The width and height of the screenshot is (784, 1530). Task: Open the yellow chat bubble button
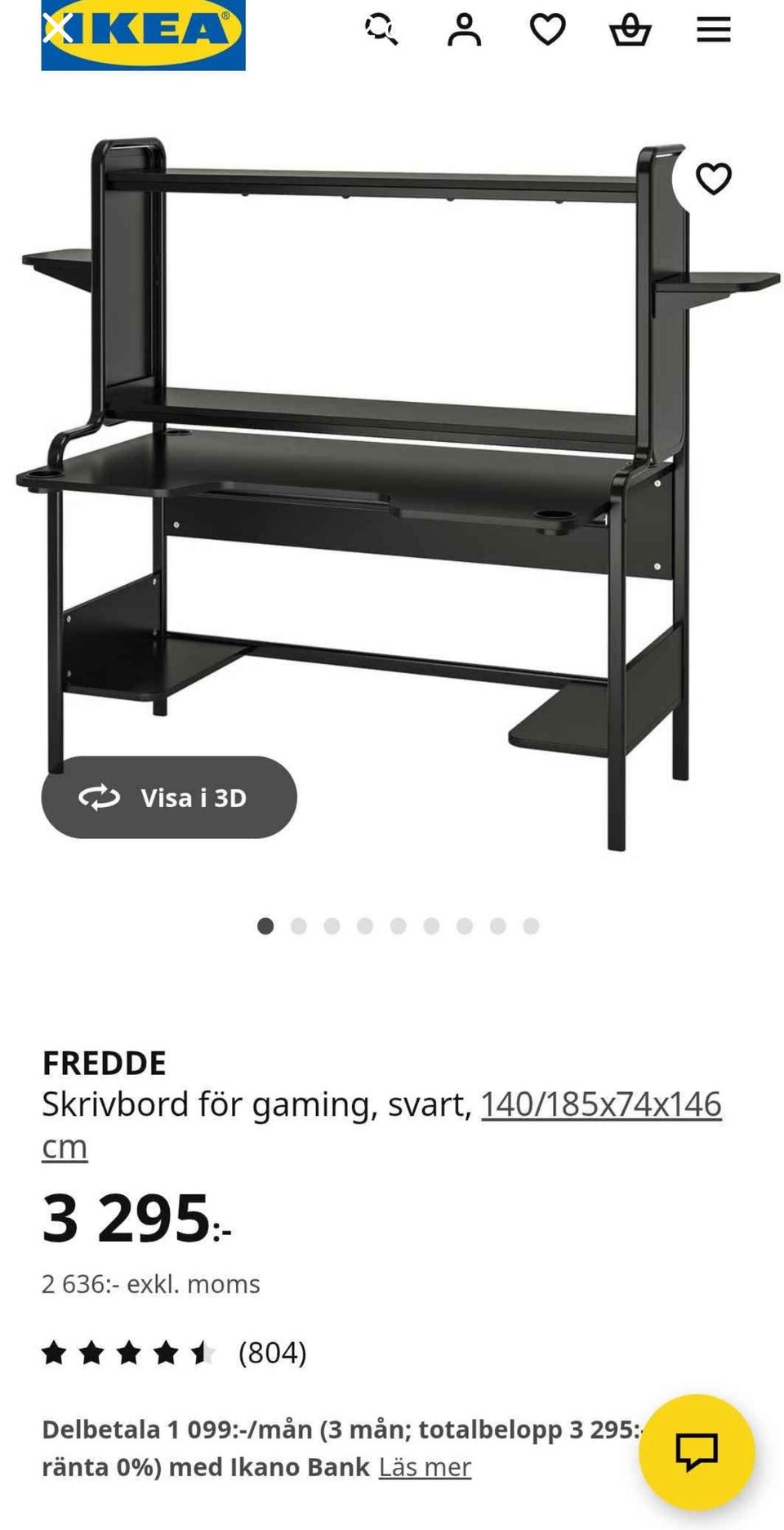coord(696,1452)
